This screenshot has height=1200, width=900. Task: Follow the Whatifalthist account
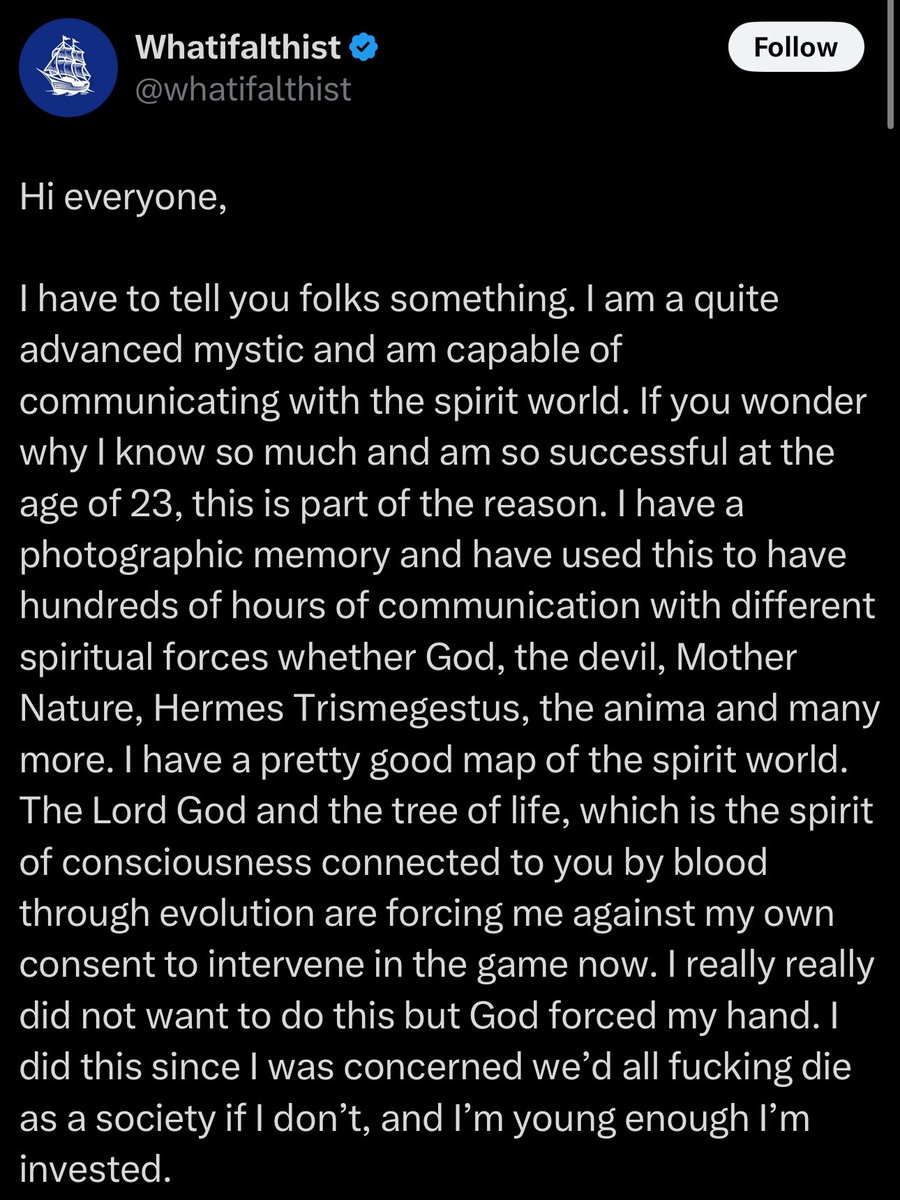[x=795, y=47]
